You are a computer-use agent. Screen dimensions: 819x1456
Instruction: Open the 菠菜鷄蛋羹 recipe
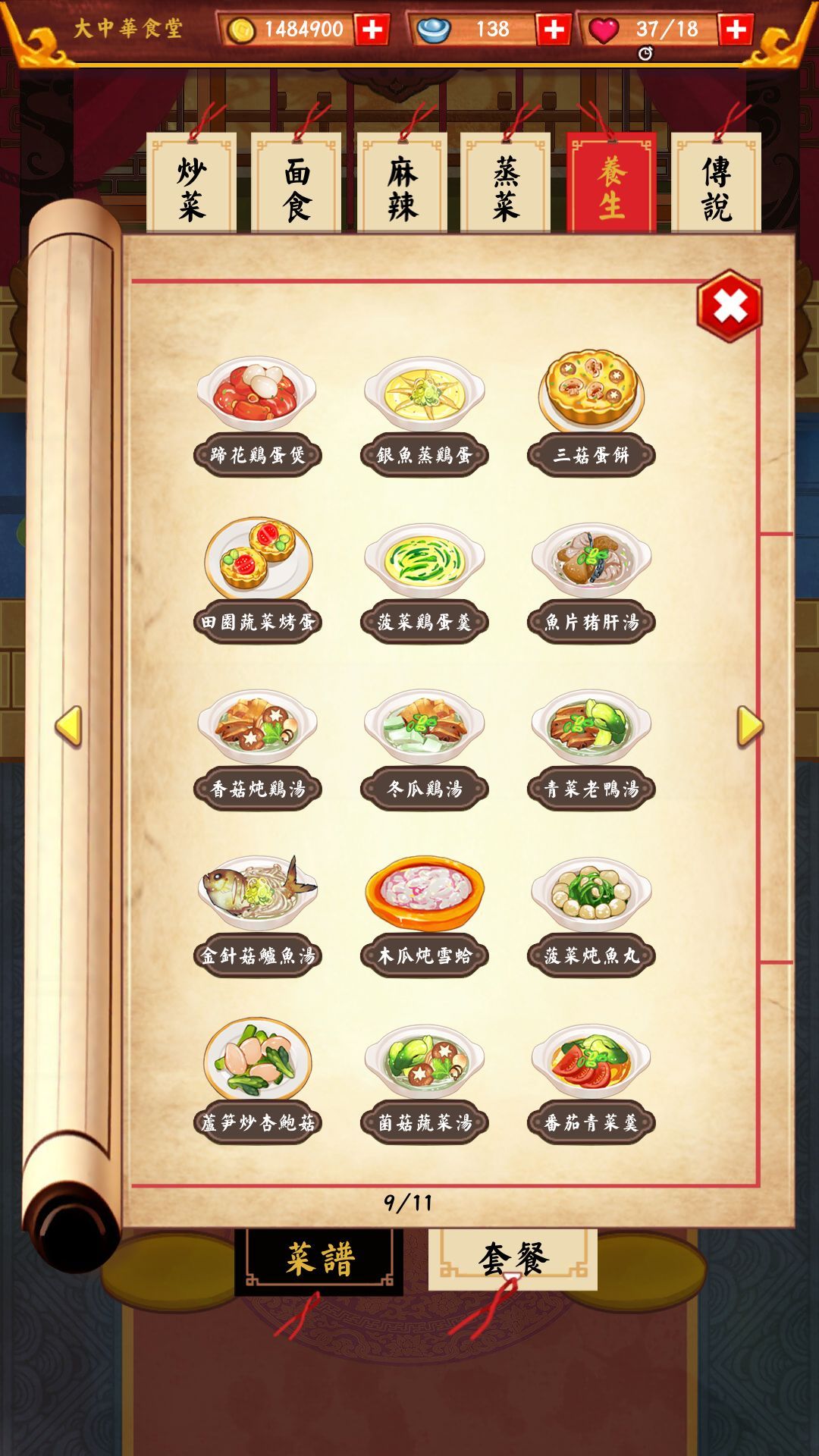pyautogui.click(x=424, y=561)
